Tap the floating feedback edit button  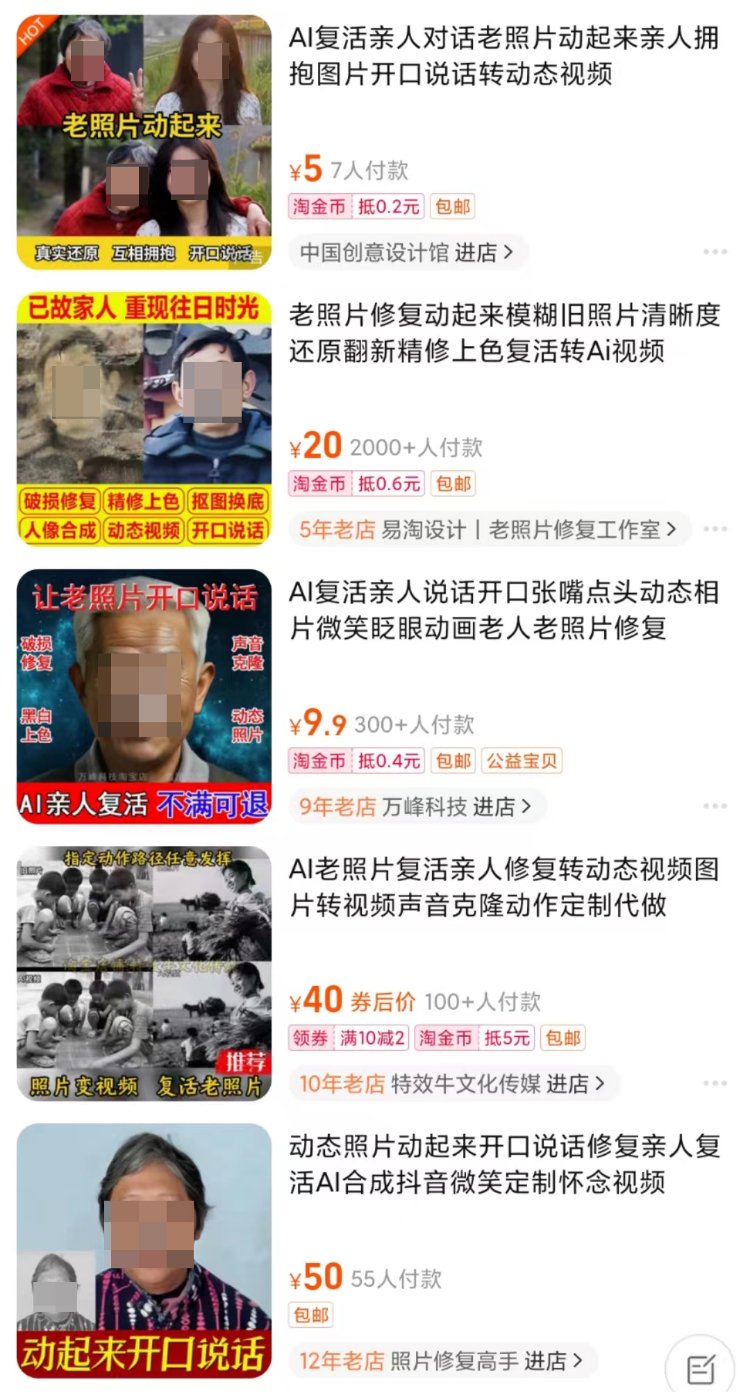(701, 1367)
